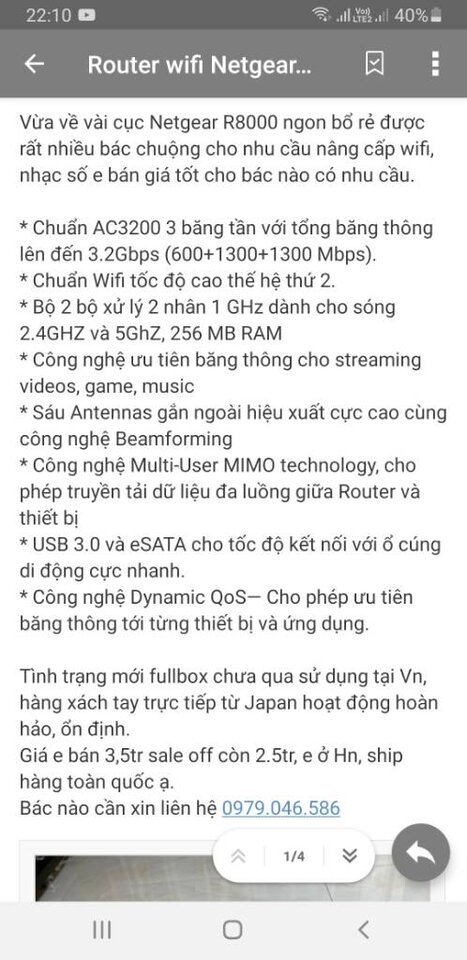Open the 1/4 page selector
The image size is (467, 960).
[294, 856]
